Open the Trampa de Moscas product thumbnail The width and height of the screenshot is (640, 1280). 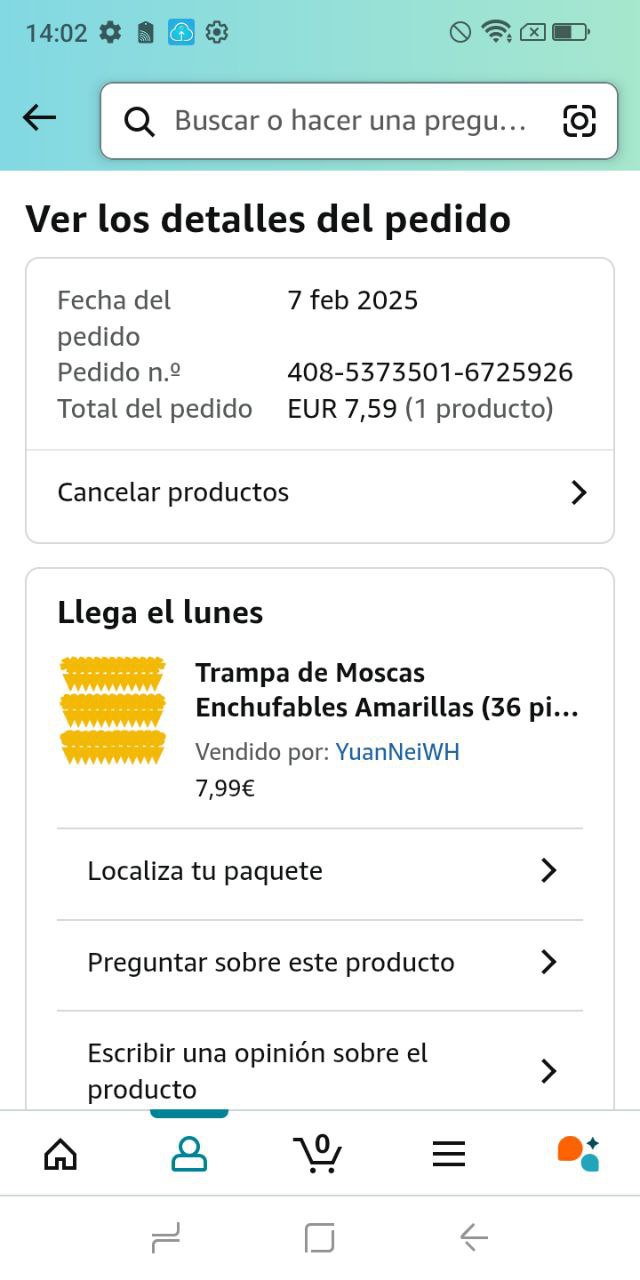coord(112,711)
